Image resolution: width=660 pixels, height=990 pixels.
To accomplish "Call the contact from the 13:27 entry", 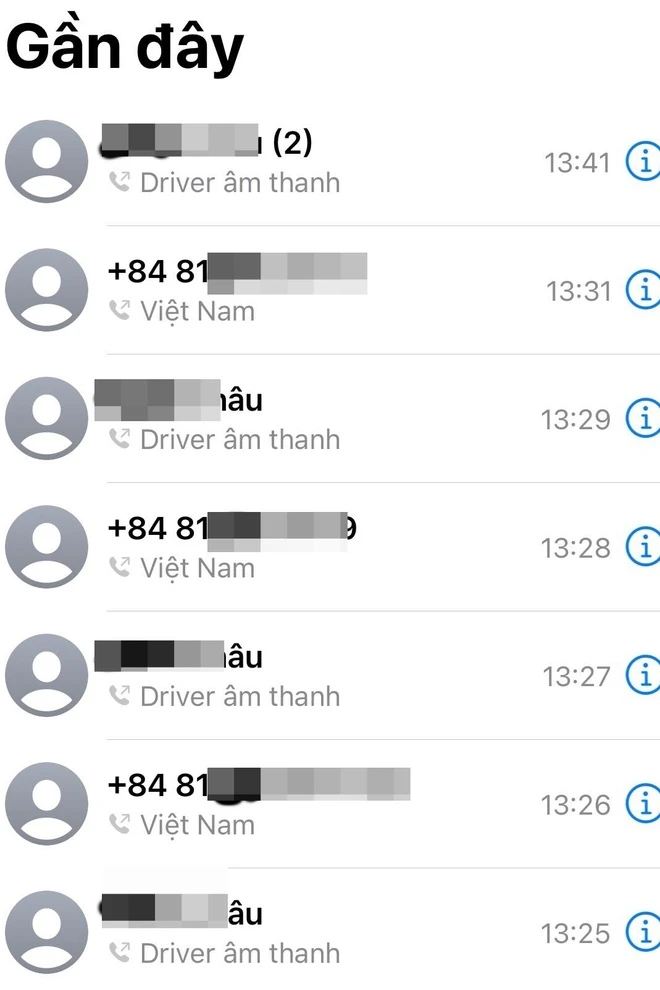I will (300, 675).
